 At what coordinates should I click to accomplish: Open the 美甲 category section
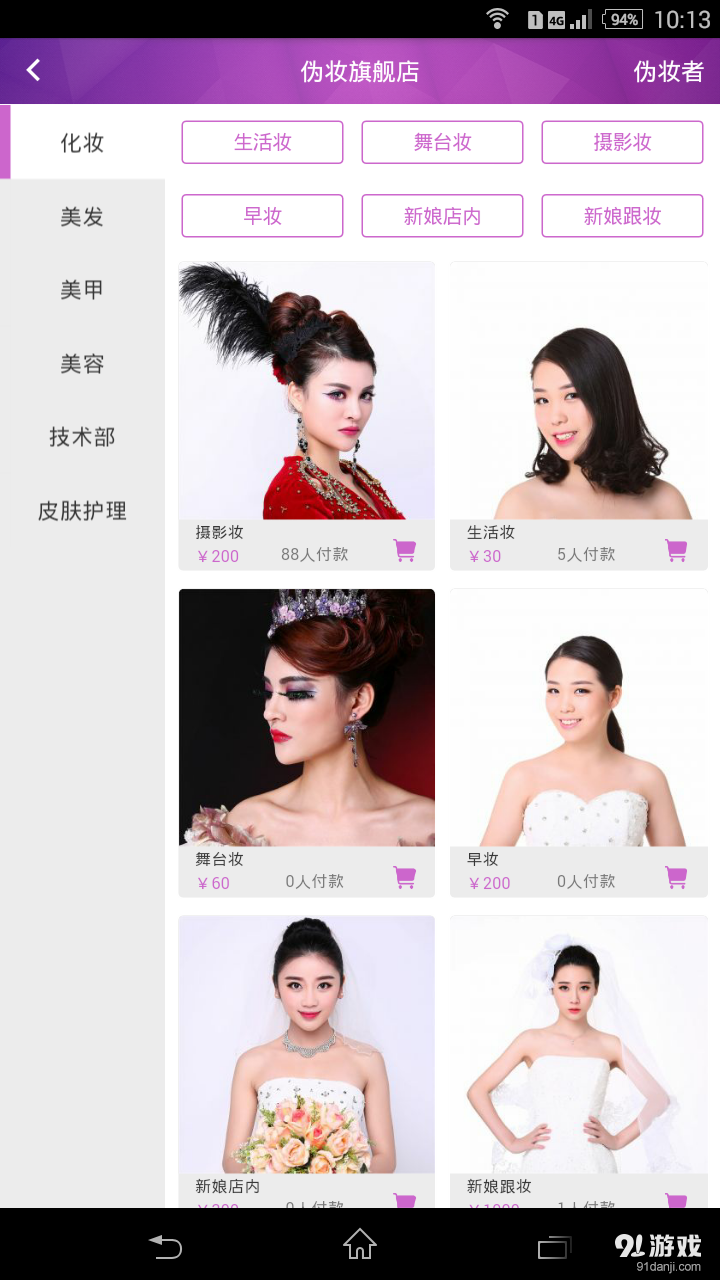tap(82, 289)
